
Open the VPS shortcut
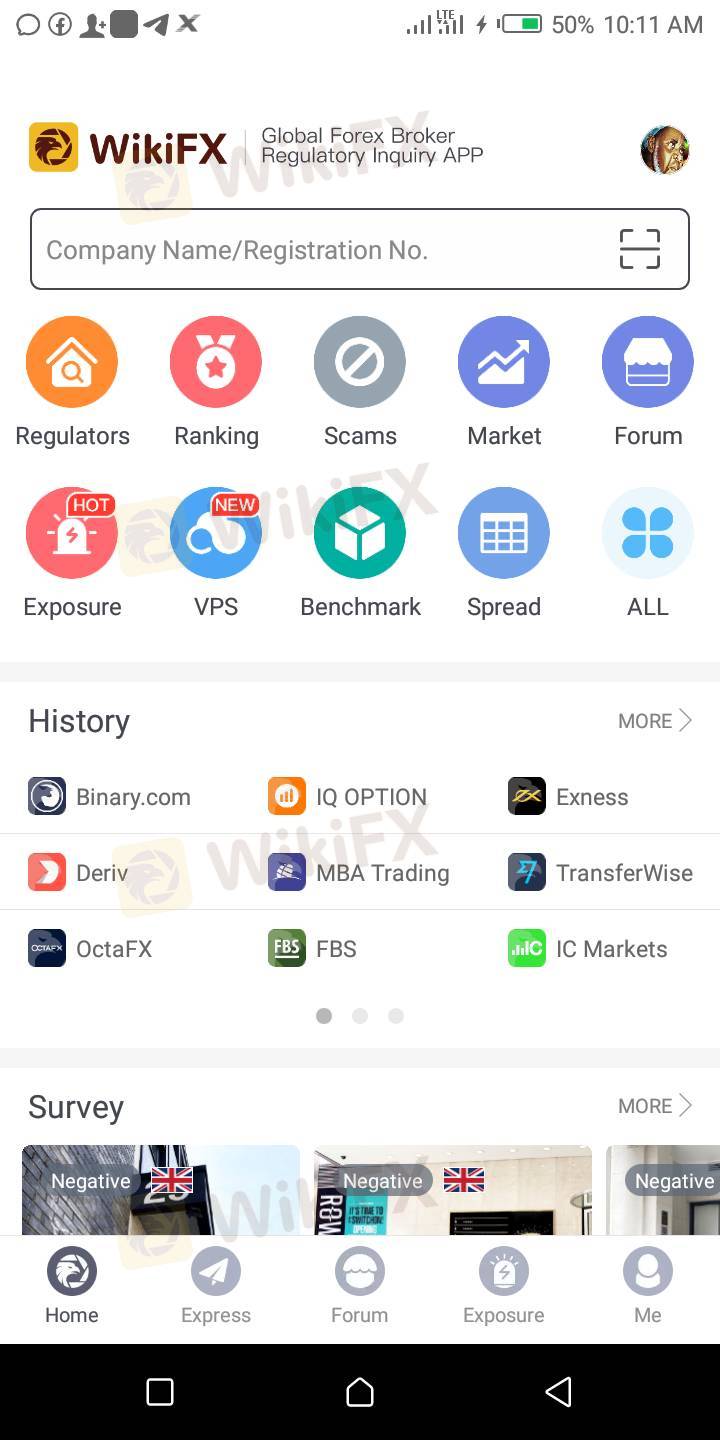coord(216,533)
